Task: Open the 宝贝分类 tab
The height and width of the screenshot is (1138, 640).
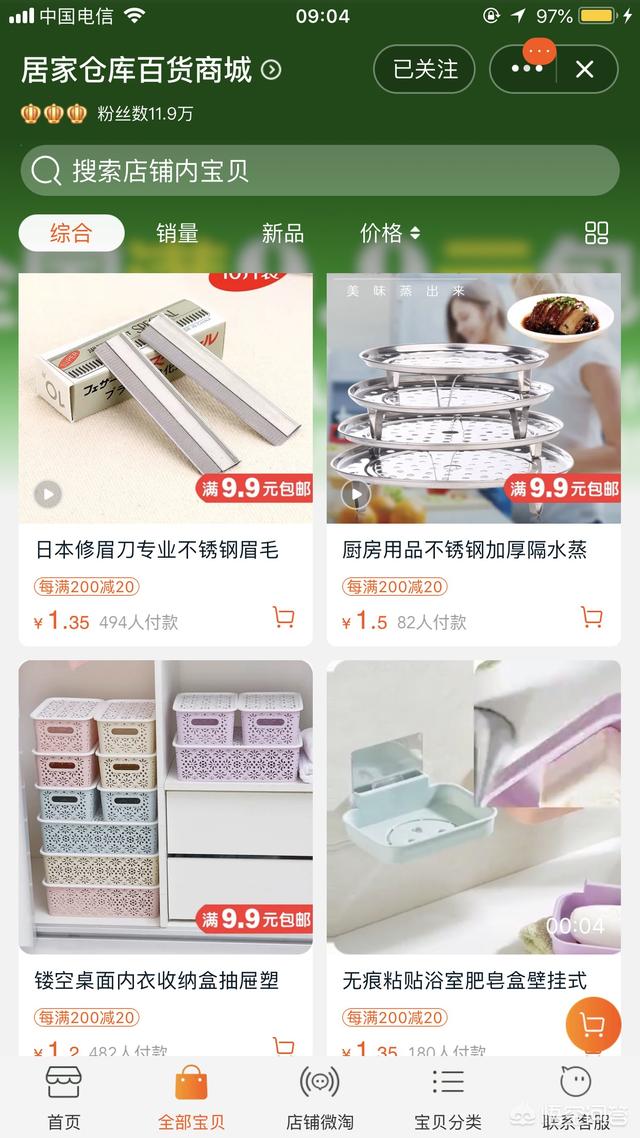Action: pos(448,1096)
